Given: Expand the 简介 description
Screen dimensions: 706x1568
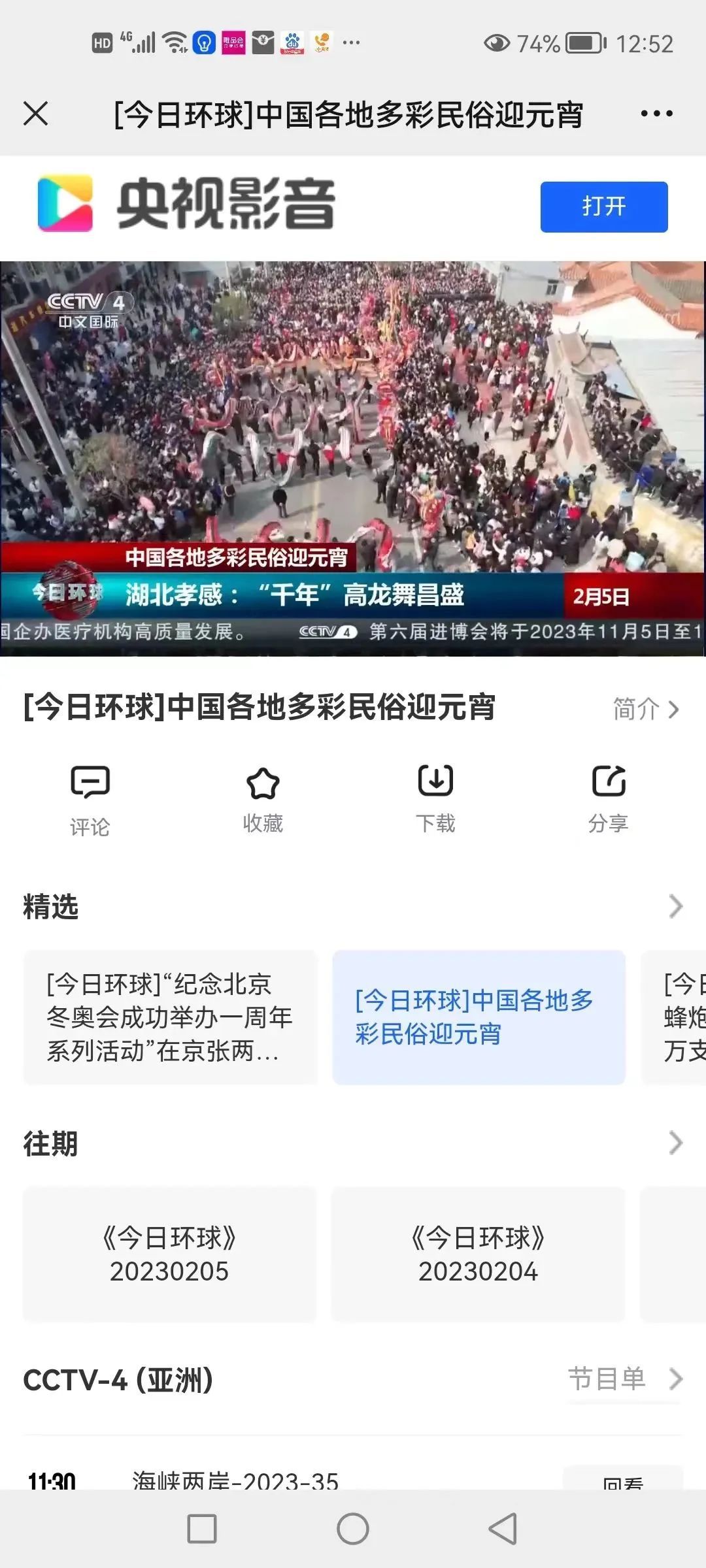Looking at the screenshot, I should 646,709.
